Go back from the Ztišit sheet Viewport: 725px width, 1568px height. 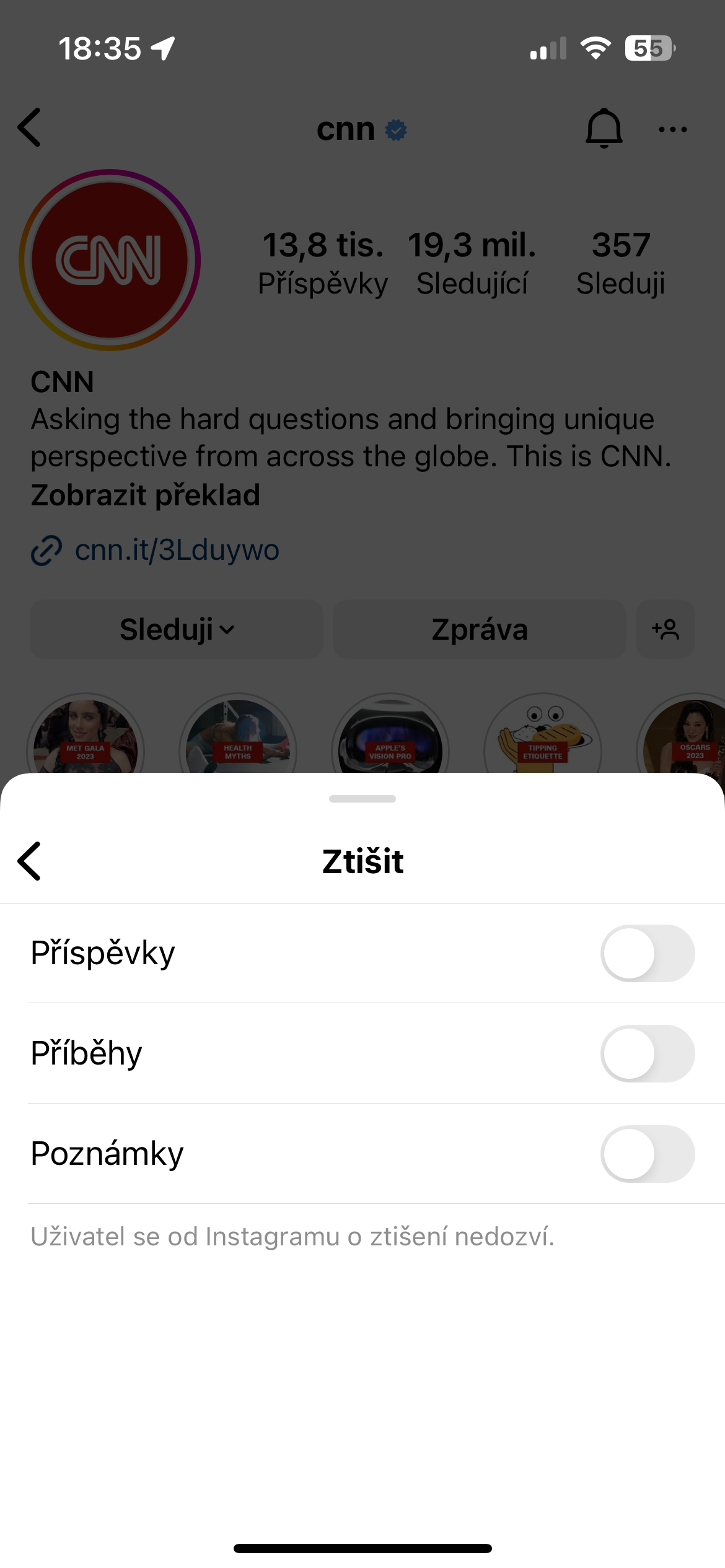tap(29, 861)
